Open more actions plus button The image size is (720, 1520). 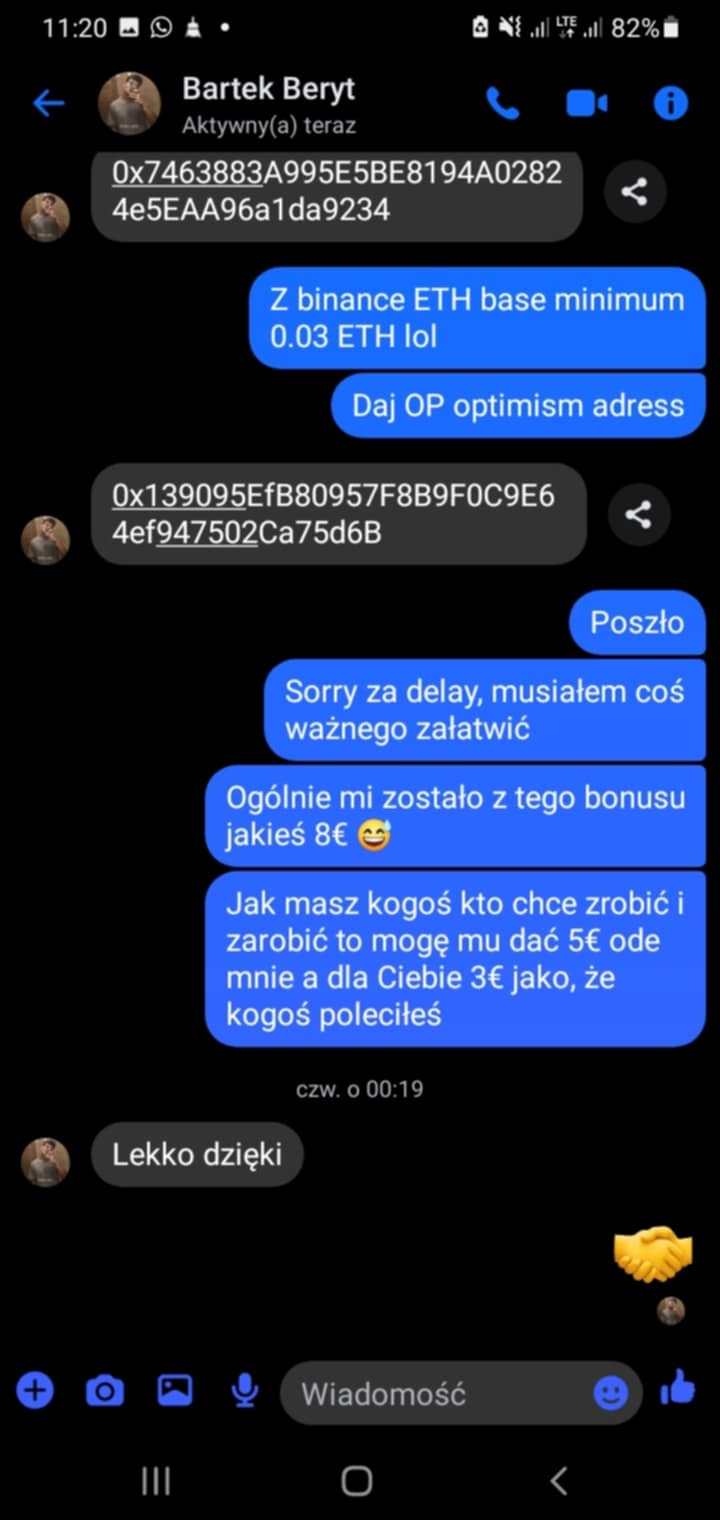(34, 1390)
